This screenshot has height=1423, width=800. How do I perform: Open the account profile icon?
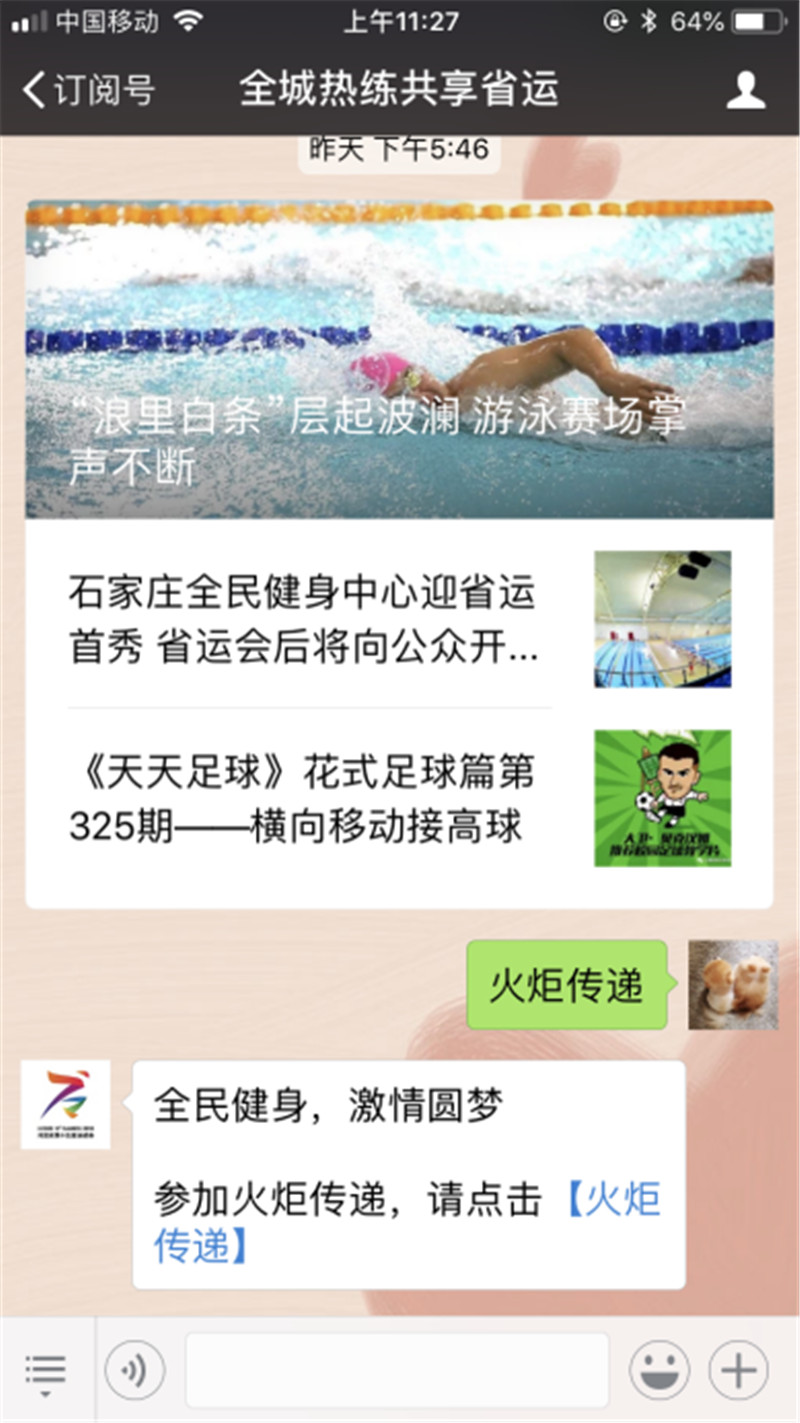(x=745, y=90)
